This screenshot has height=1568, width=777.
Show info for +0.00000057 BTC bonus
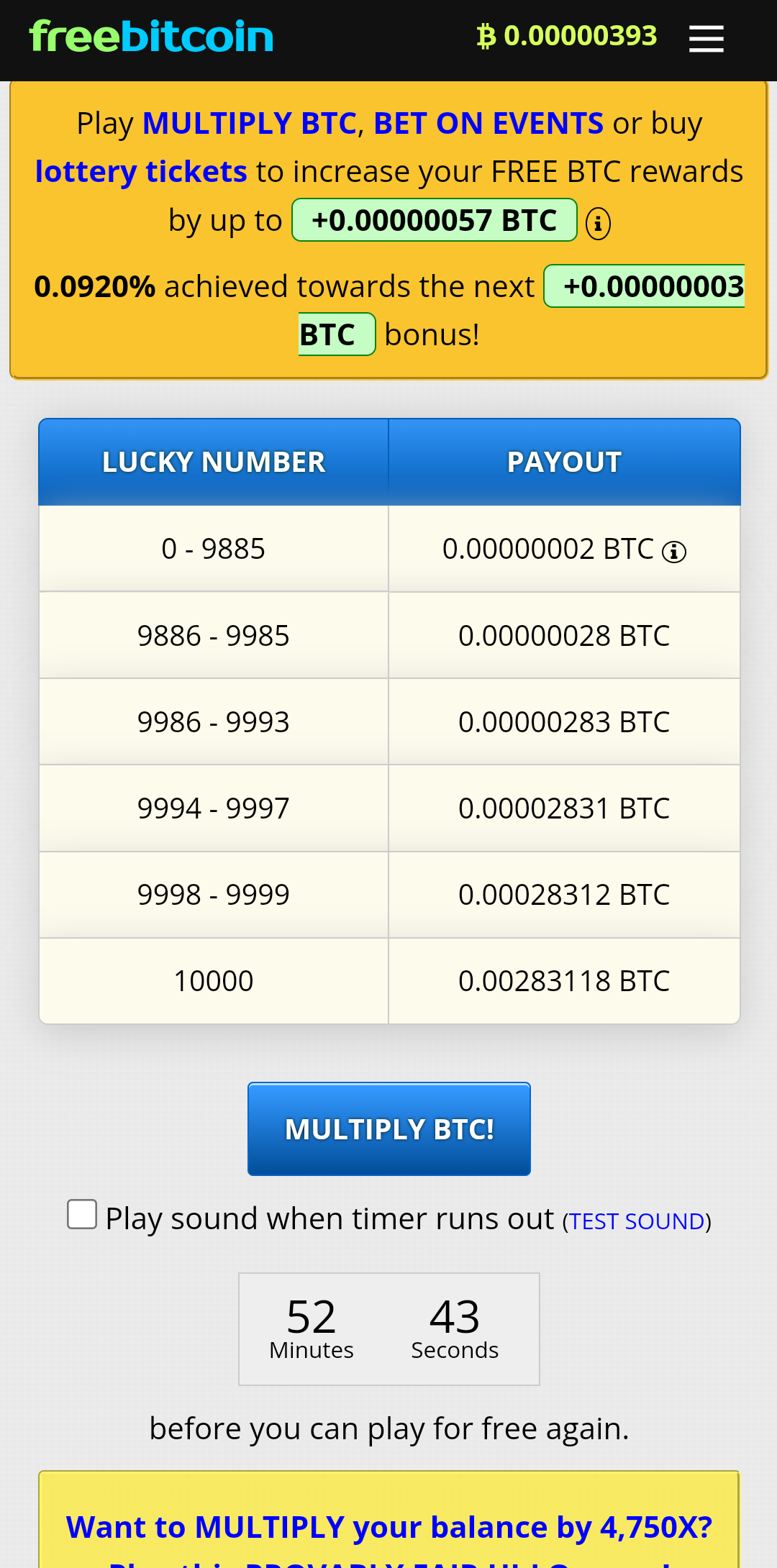598,223
